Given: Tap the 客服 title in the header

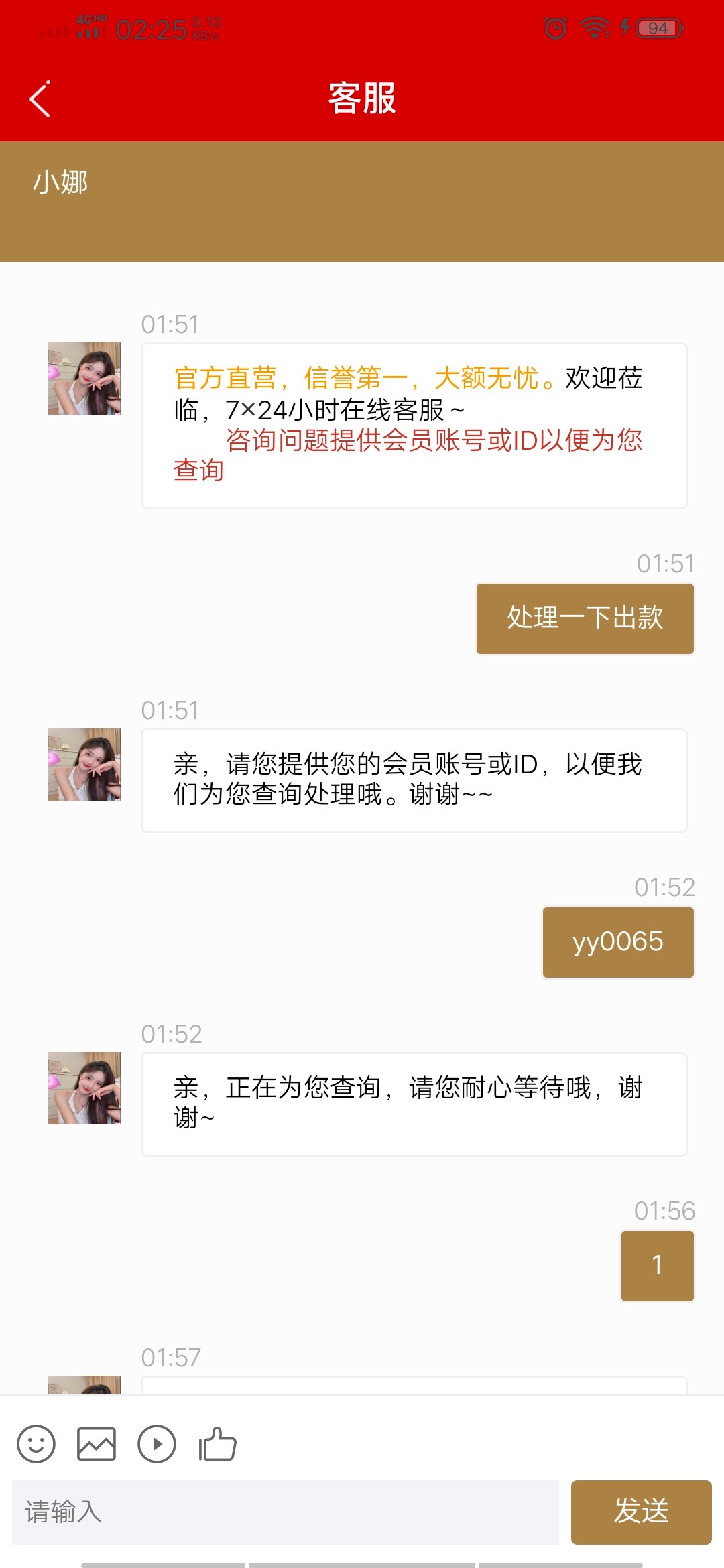Looking at the screenshot, I should 362,99.
